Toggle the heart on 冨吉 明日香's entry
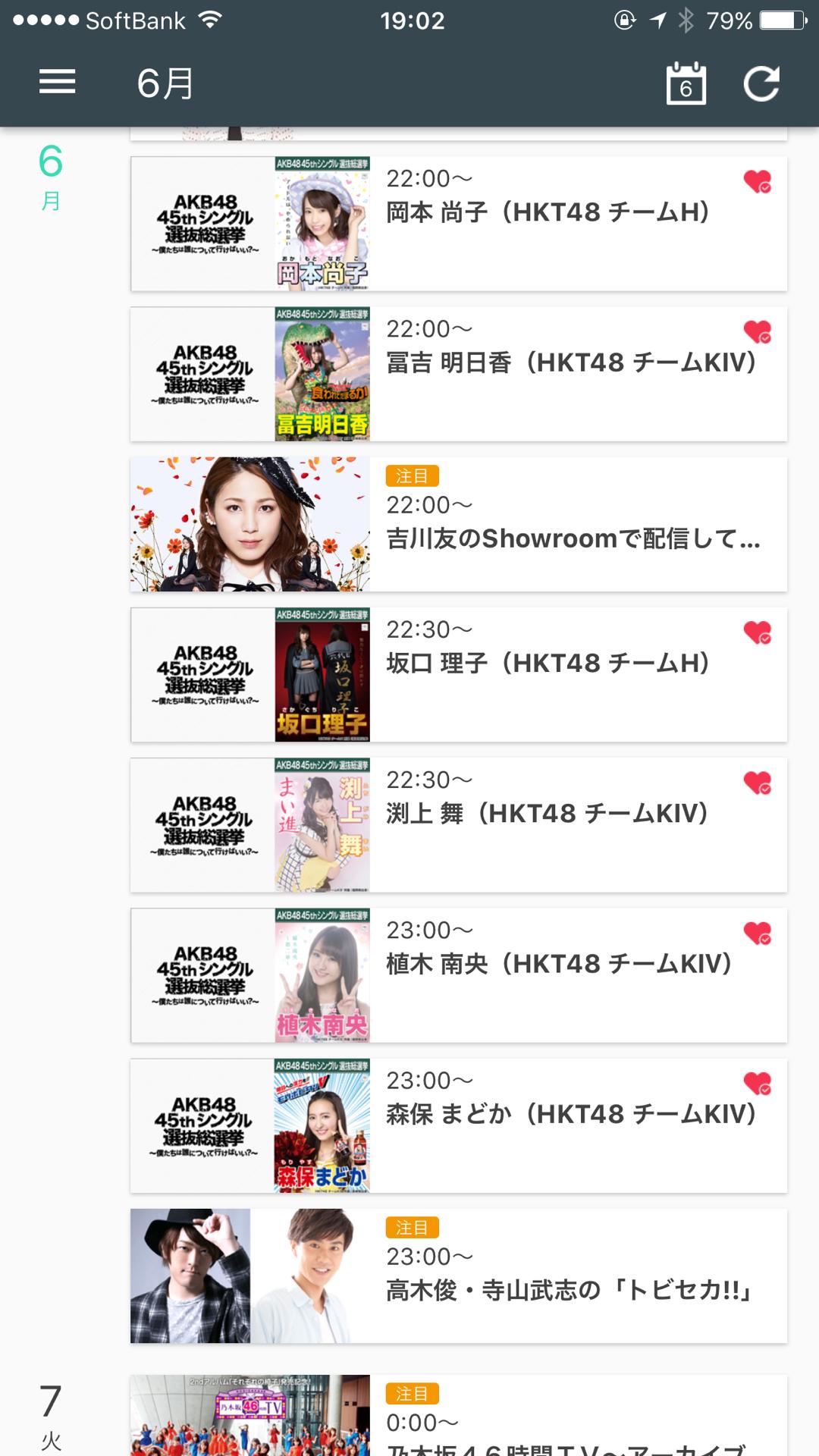This screenshot has width=819, height=1456. pos(757,331)
